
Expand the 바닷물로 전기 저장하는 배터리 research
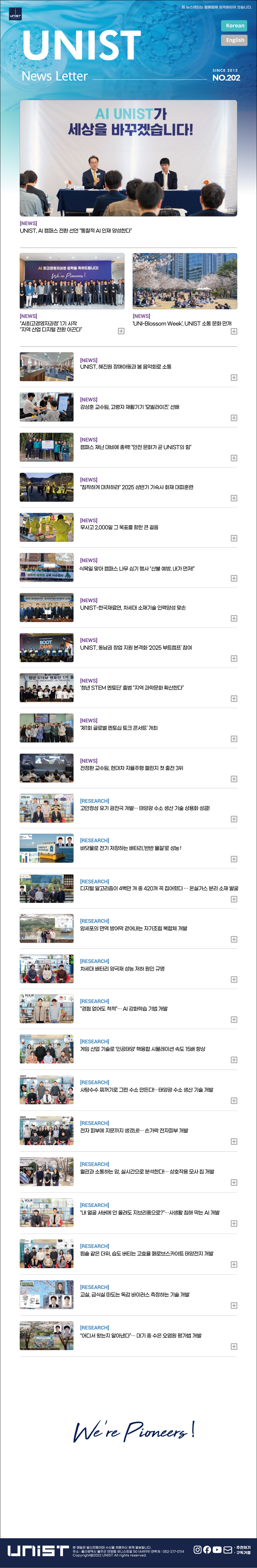click(x=234, y=859)
